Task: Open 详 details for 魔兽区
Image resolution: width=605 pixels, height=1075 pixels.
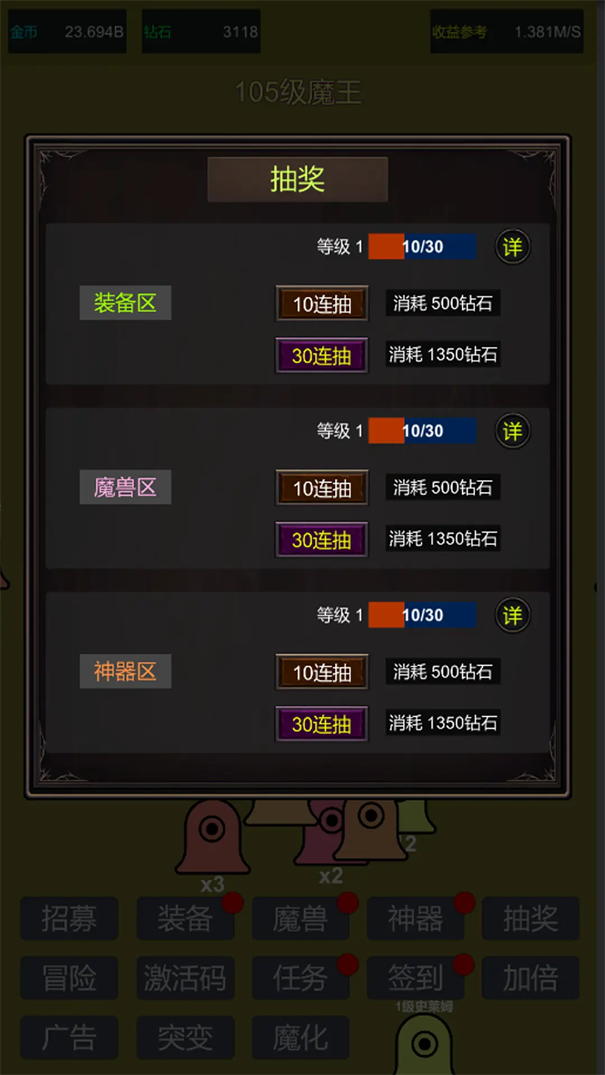Action: point(512,431)
